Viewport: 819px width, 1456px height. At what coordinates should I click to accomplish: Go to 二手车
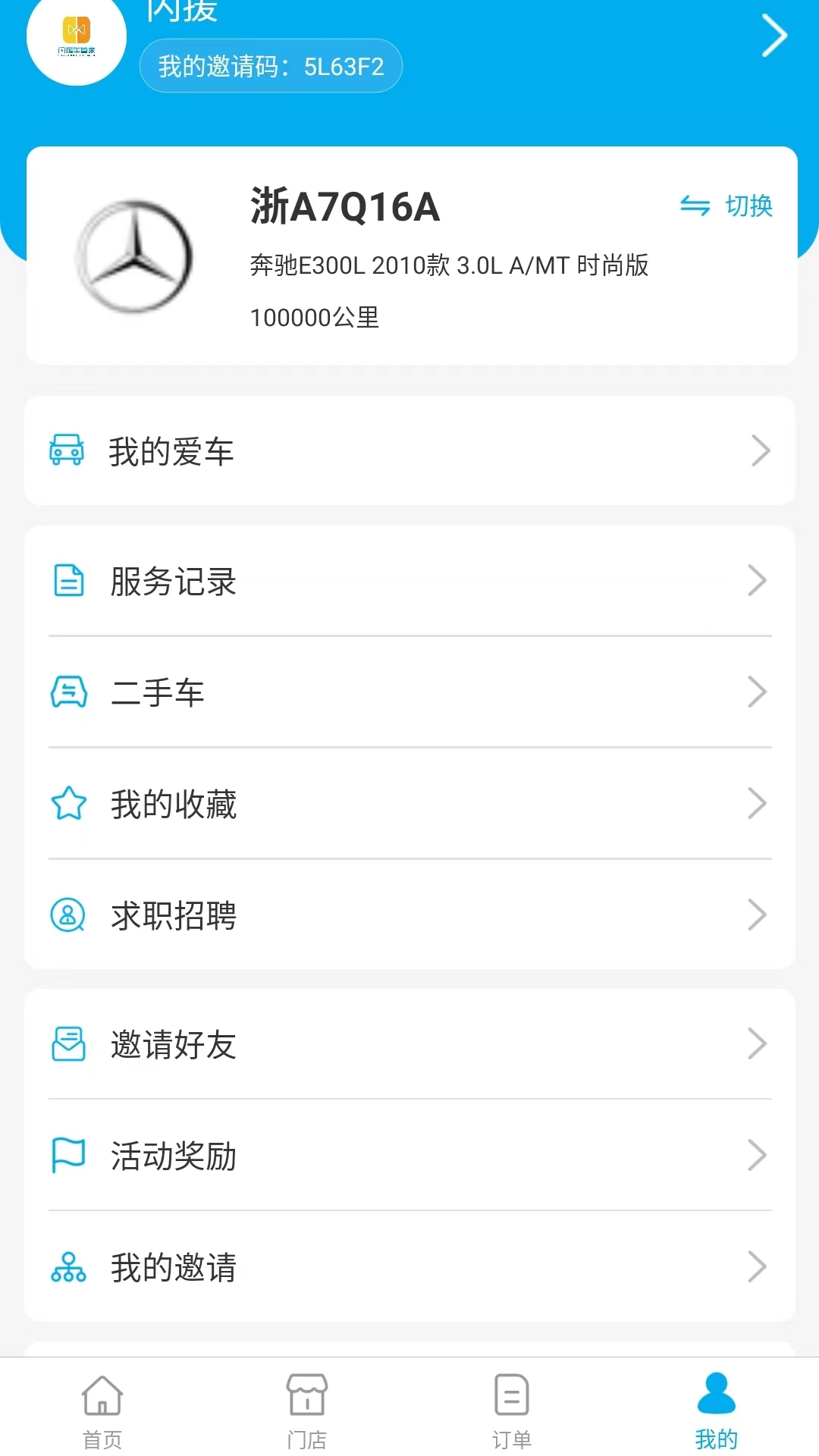pyautogui.click(x=409, y=692)
